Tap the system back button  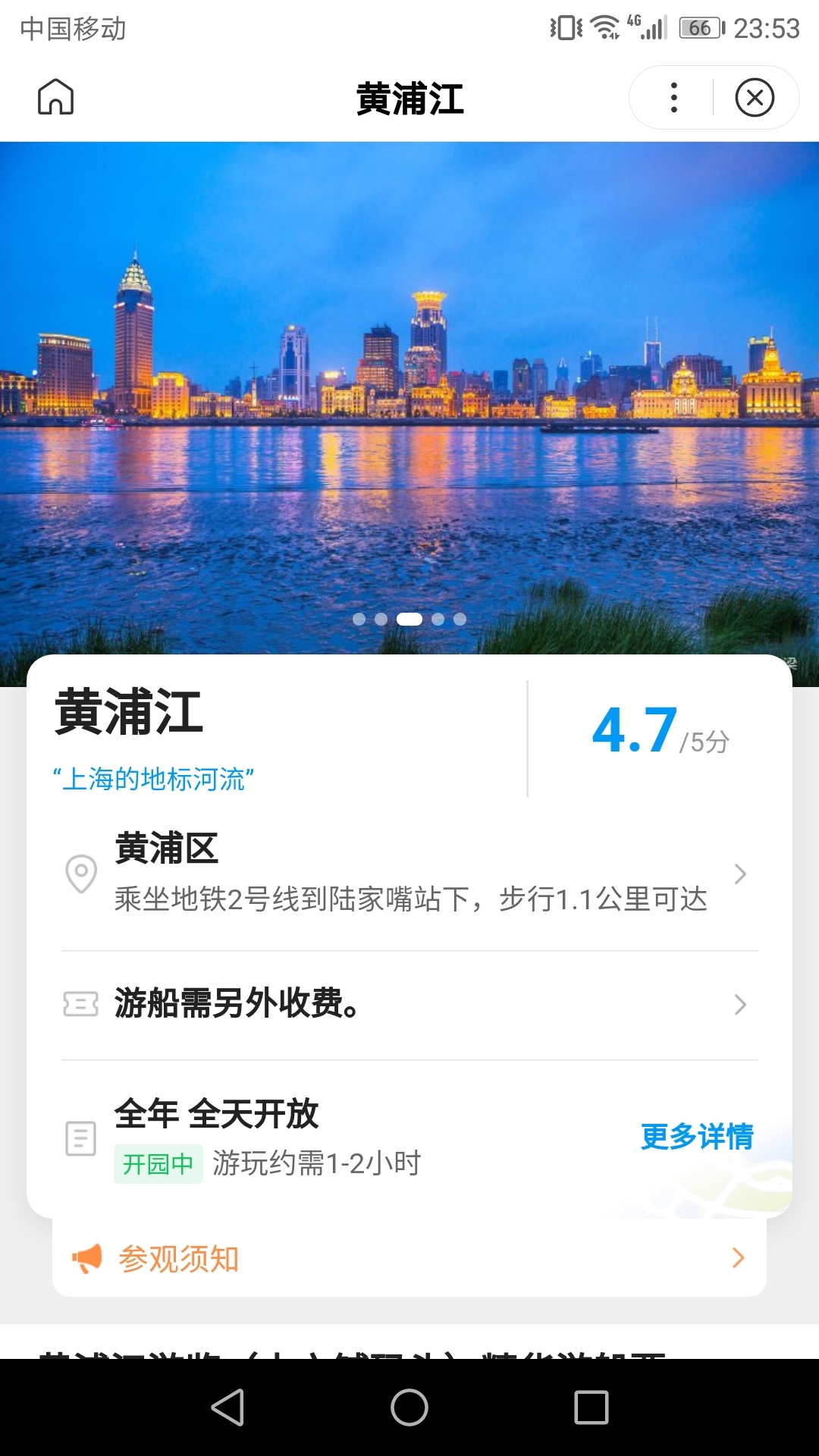tap(227, 1407)
